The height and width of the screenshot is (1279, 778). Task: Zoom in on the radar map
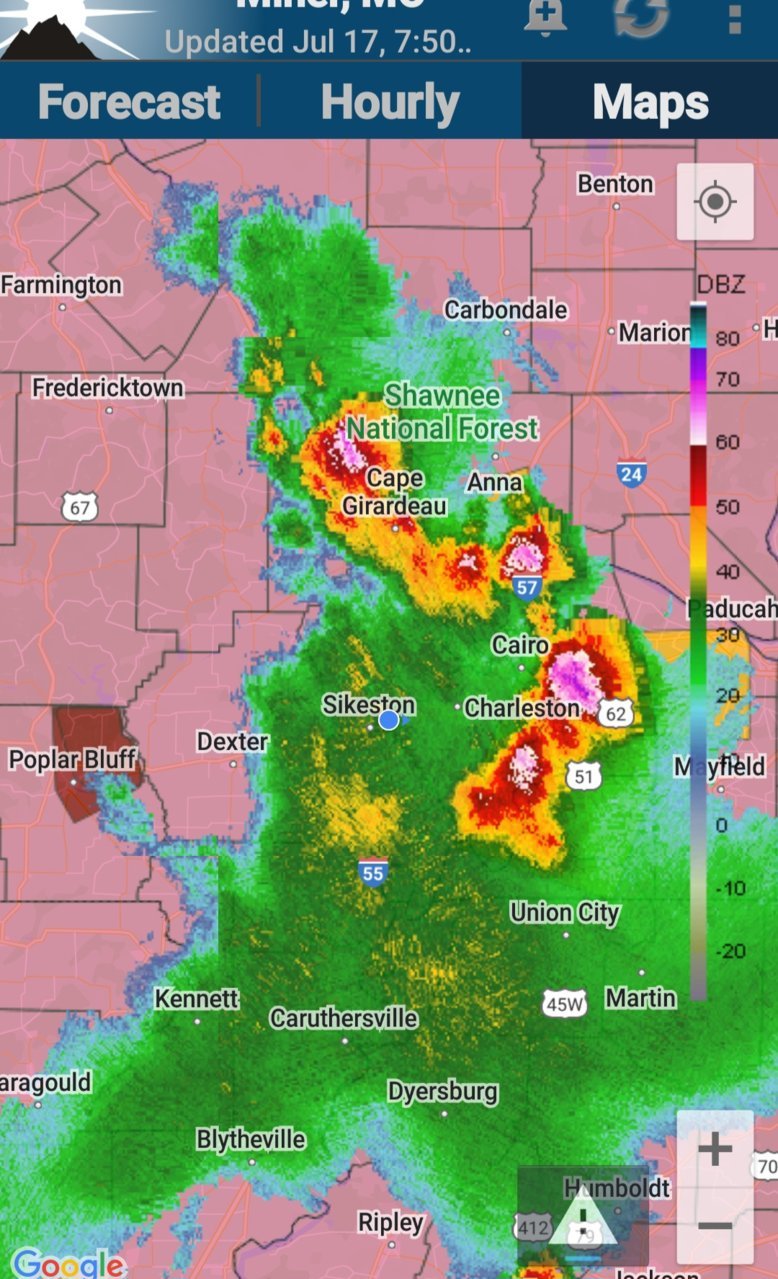pos(715,1149)
